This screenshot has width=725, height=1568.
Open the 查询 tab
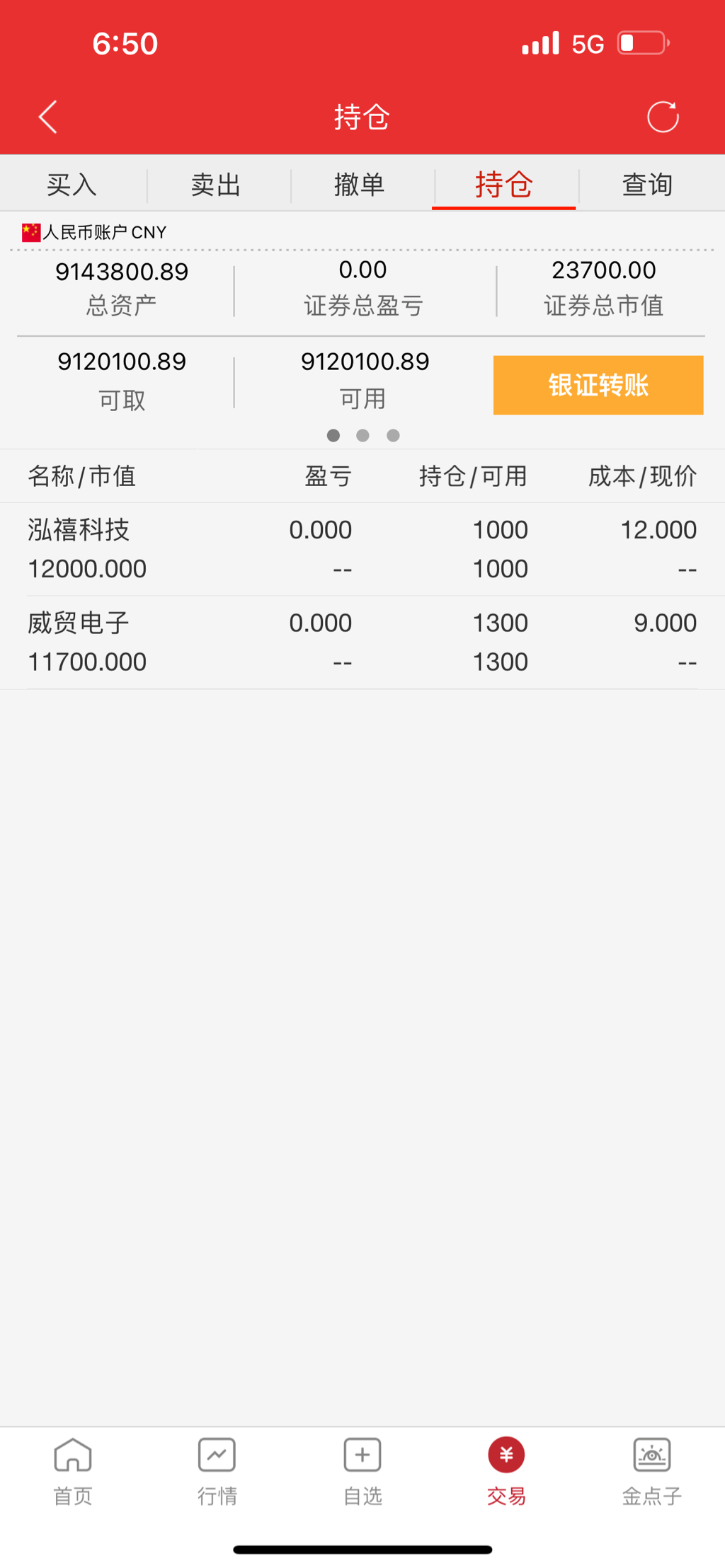point(647,185)
